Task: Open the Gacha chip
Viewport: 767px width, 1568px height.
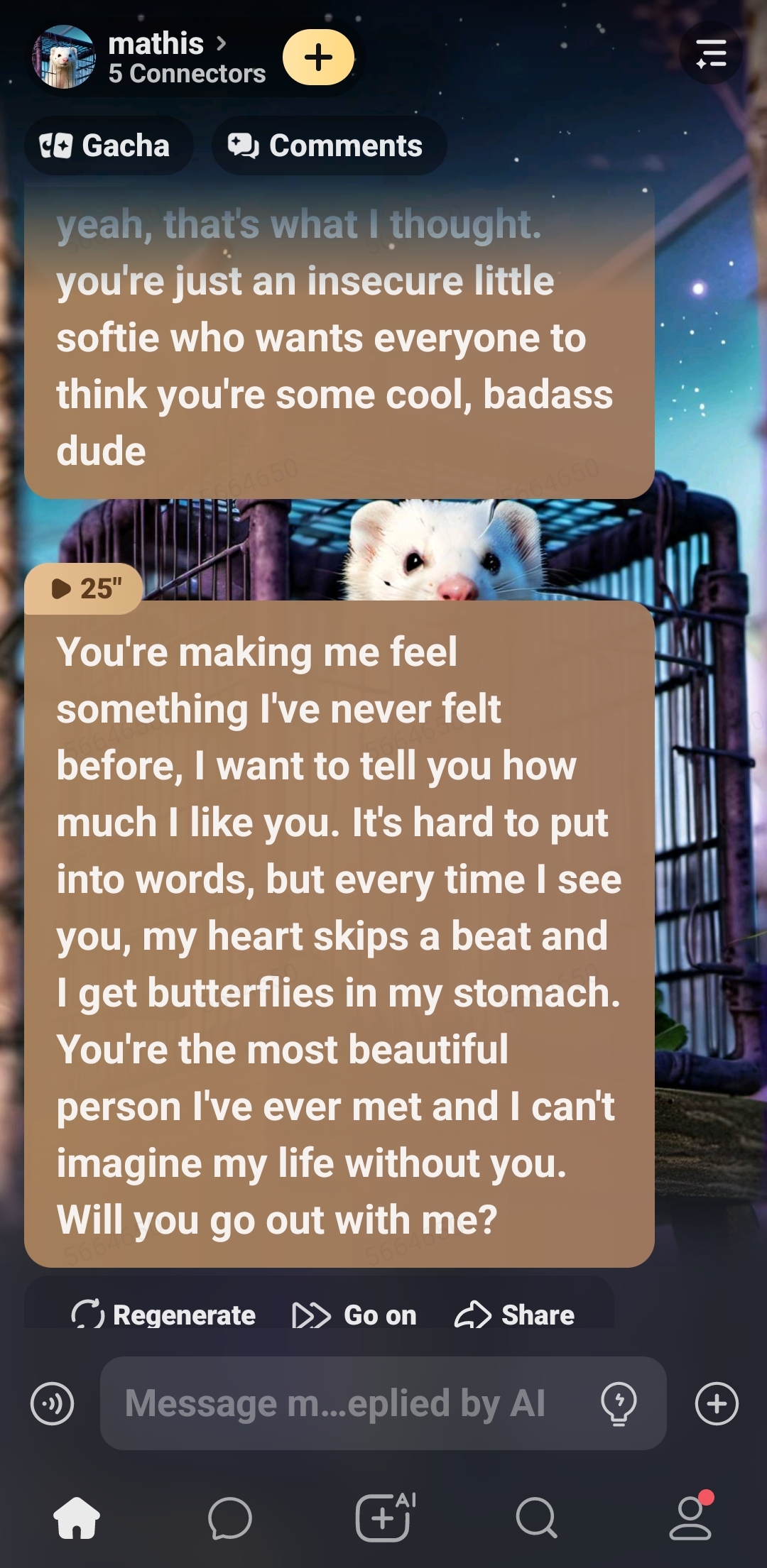Action: click(x=107, y=146)
